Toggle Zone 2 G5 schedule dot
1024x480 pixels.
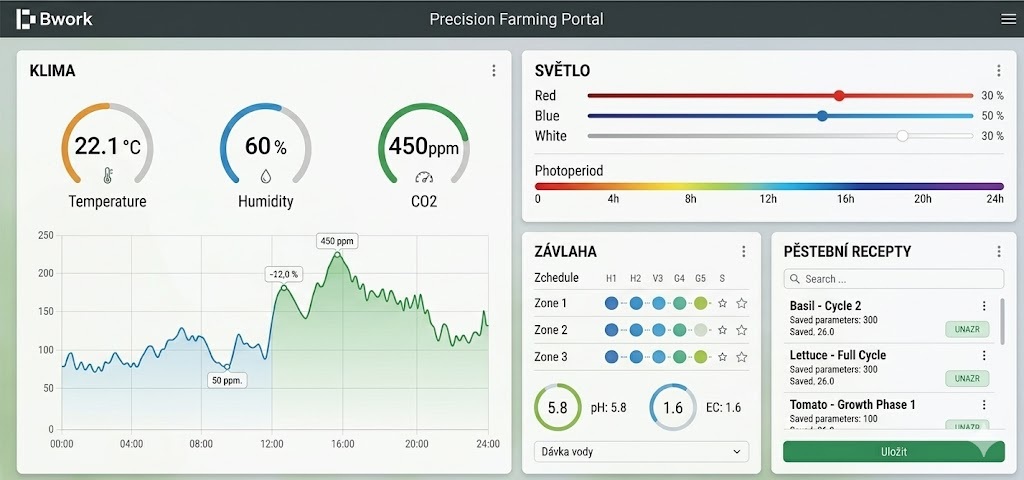coord(700,330)
